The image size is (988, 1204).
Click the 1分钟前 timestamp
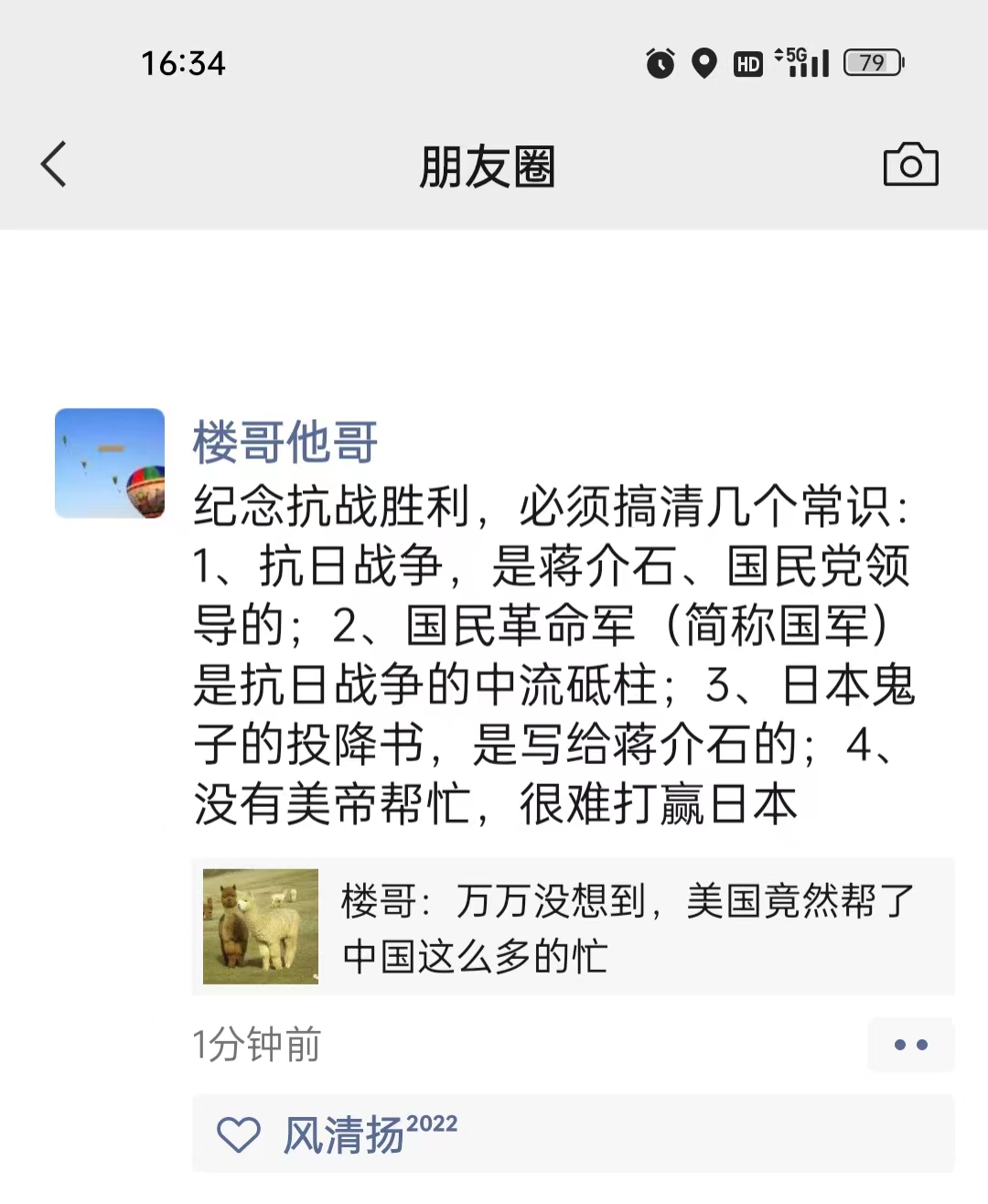[257, 1045]
